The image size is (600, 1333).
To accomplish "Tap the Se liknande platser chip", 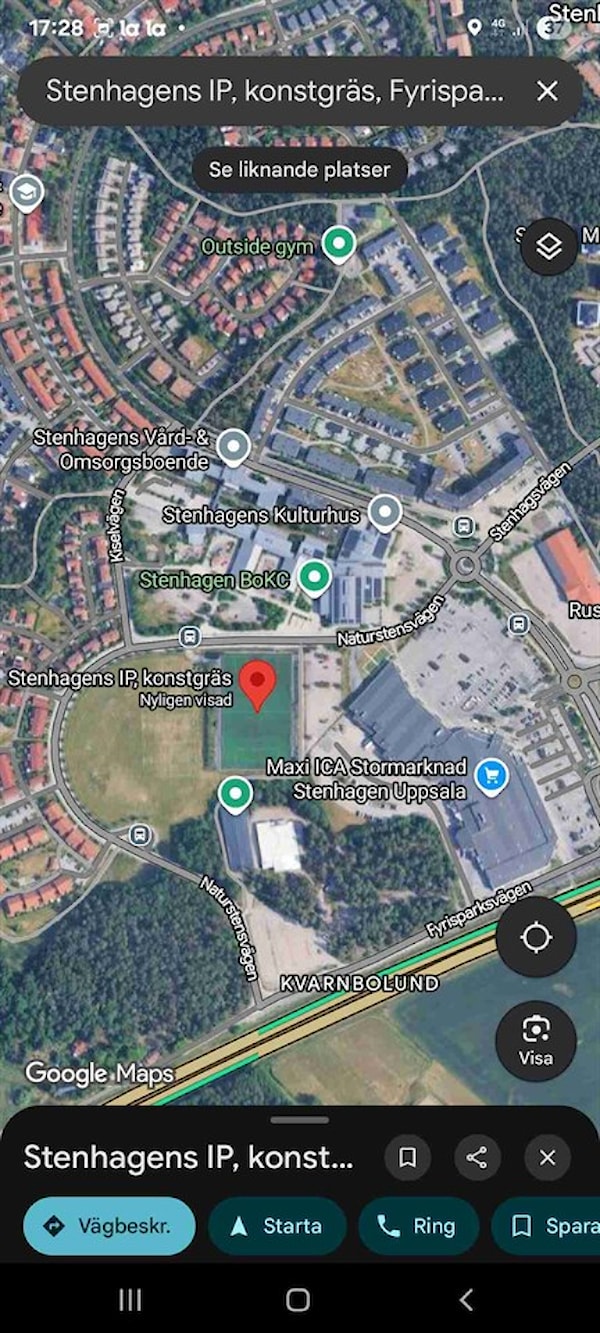I will [299, 170].
